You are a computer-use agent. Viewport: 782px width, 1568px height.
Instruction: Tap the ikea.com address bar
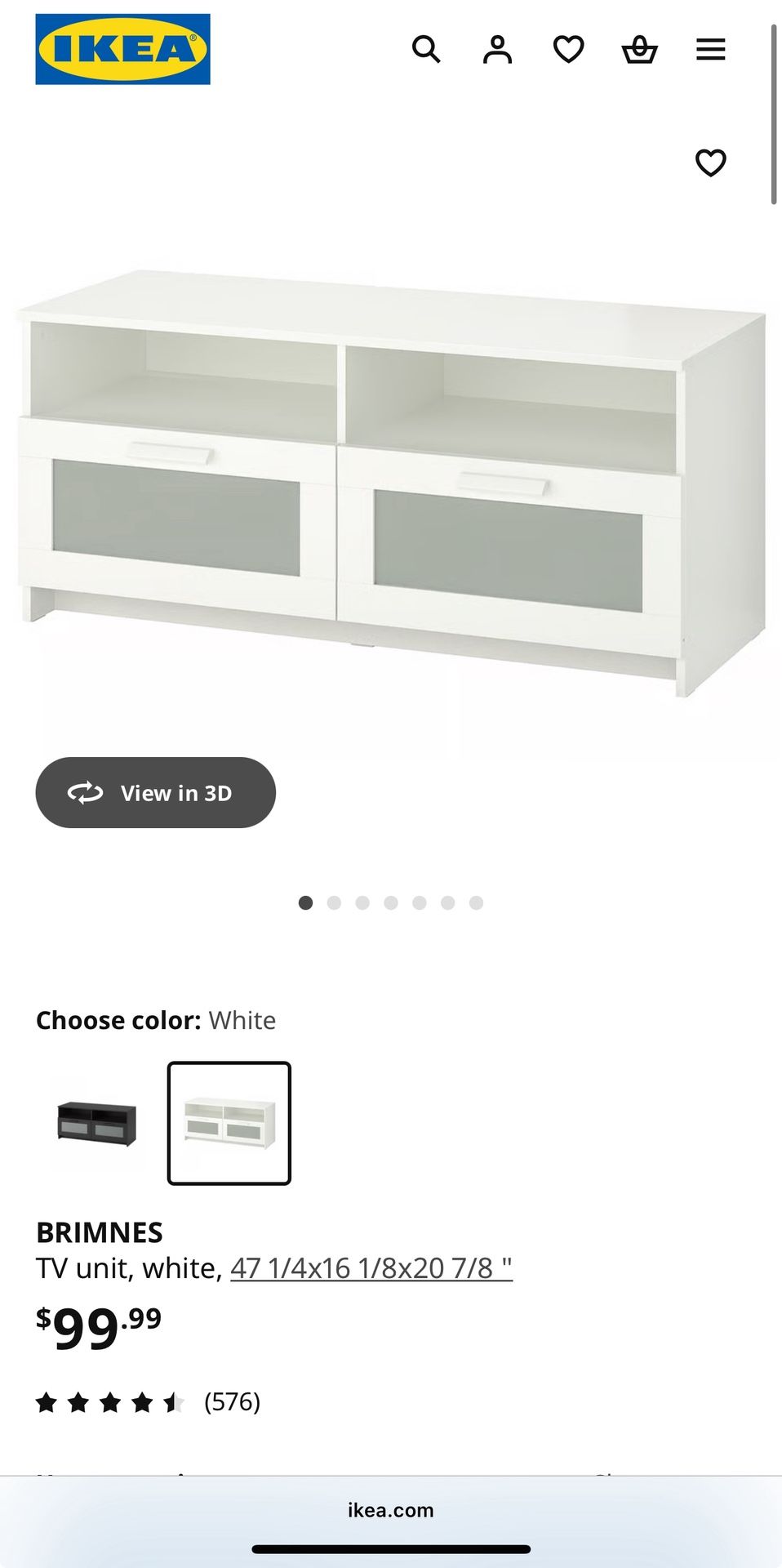coord(390,1510)
